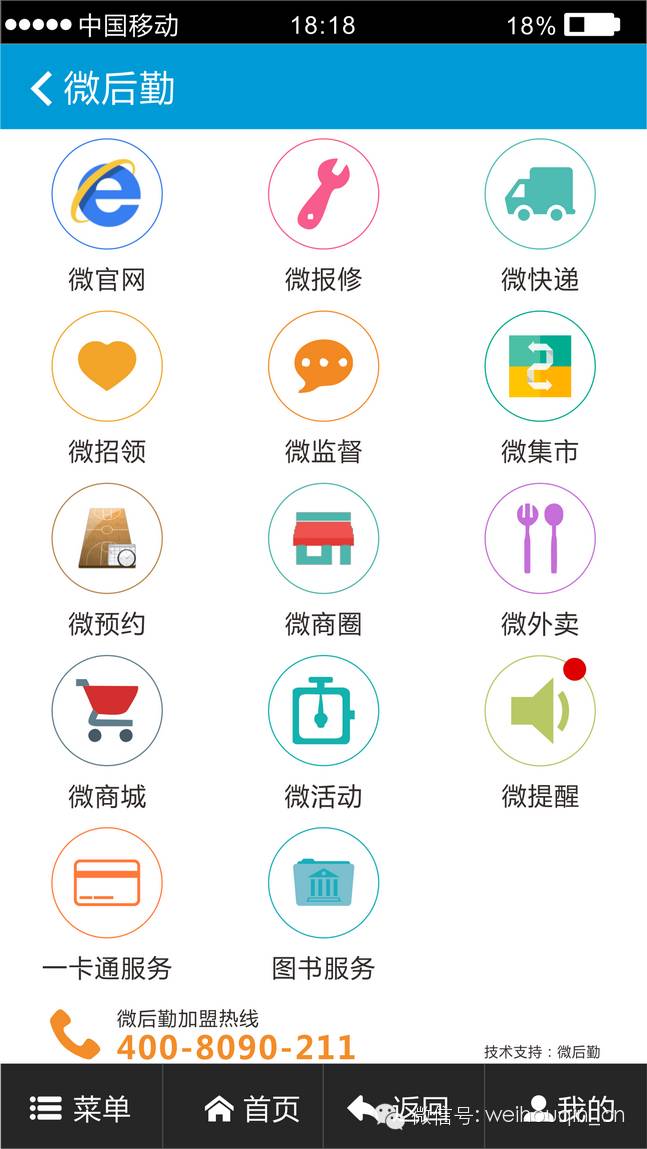Open the 微商城 shopping cart mall

click(107, 710)
